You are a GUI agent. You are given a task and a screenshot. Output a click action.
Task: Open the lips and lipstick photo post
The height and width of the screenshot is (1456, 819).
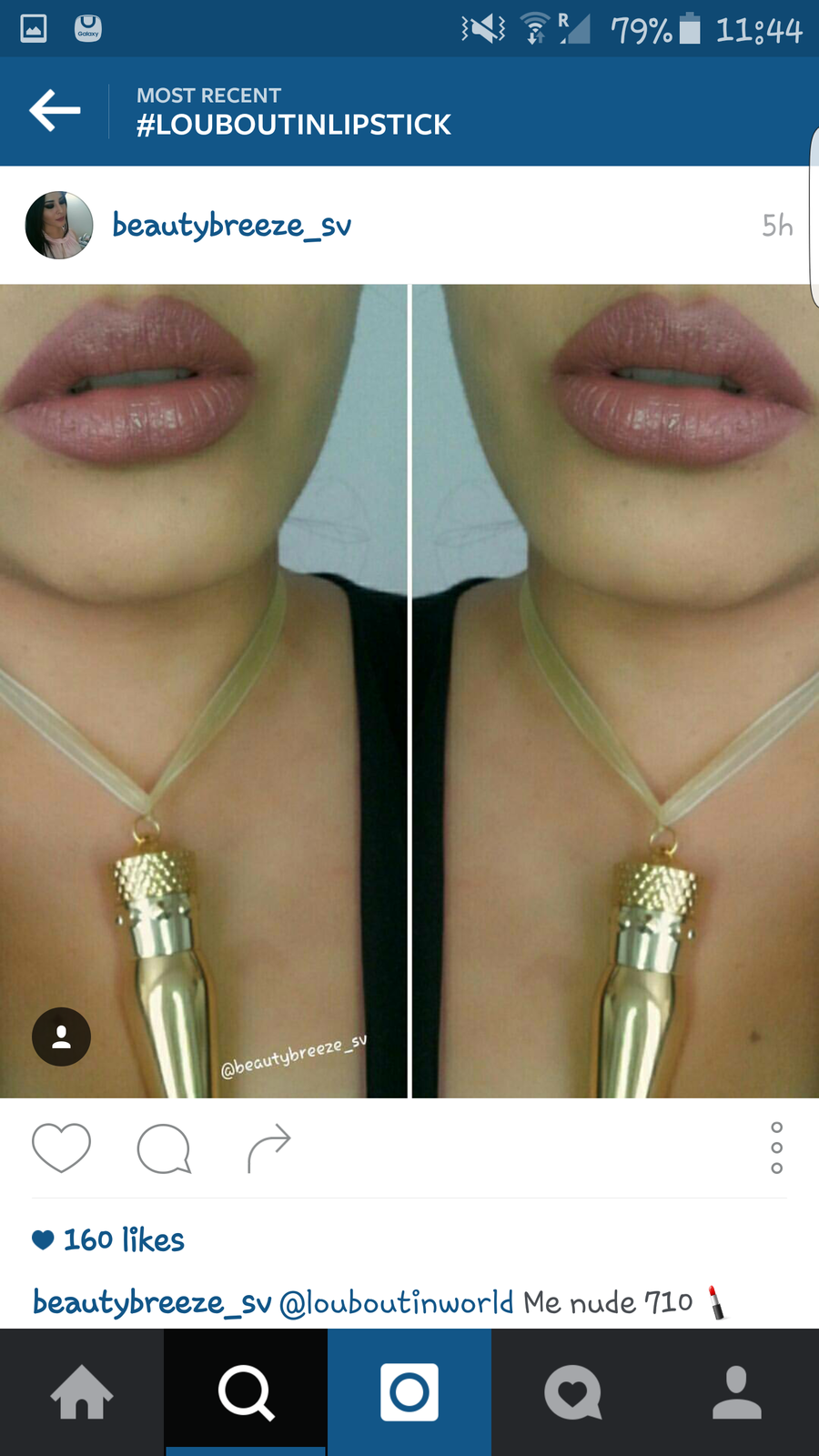[409, 692]
